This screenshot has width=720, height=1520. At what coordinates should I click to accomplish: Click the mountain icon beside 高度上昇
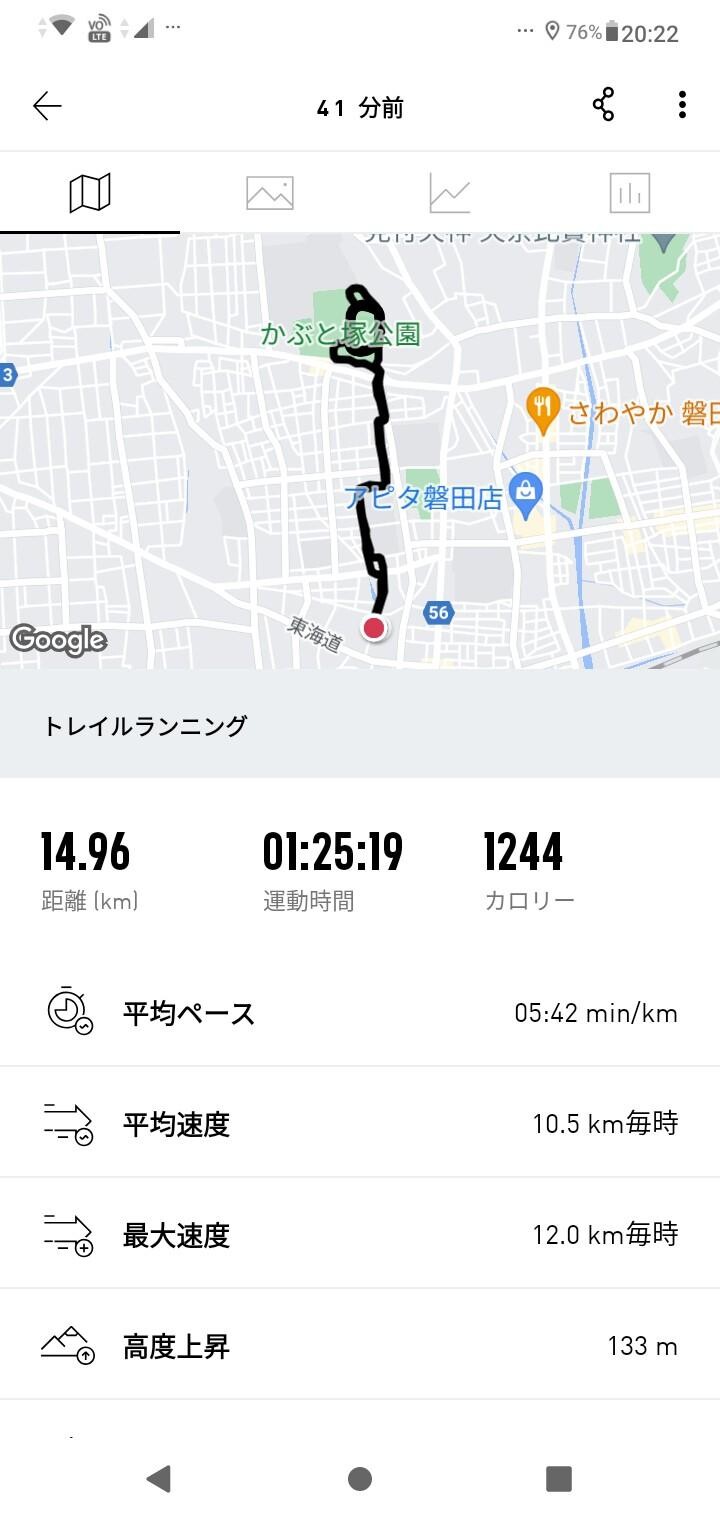(x=68, y=1345)
